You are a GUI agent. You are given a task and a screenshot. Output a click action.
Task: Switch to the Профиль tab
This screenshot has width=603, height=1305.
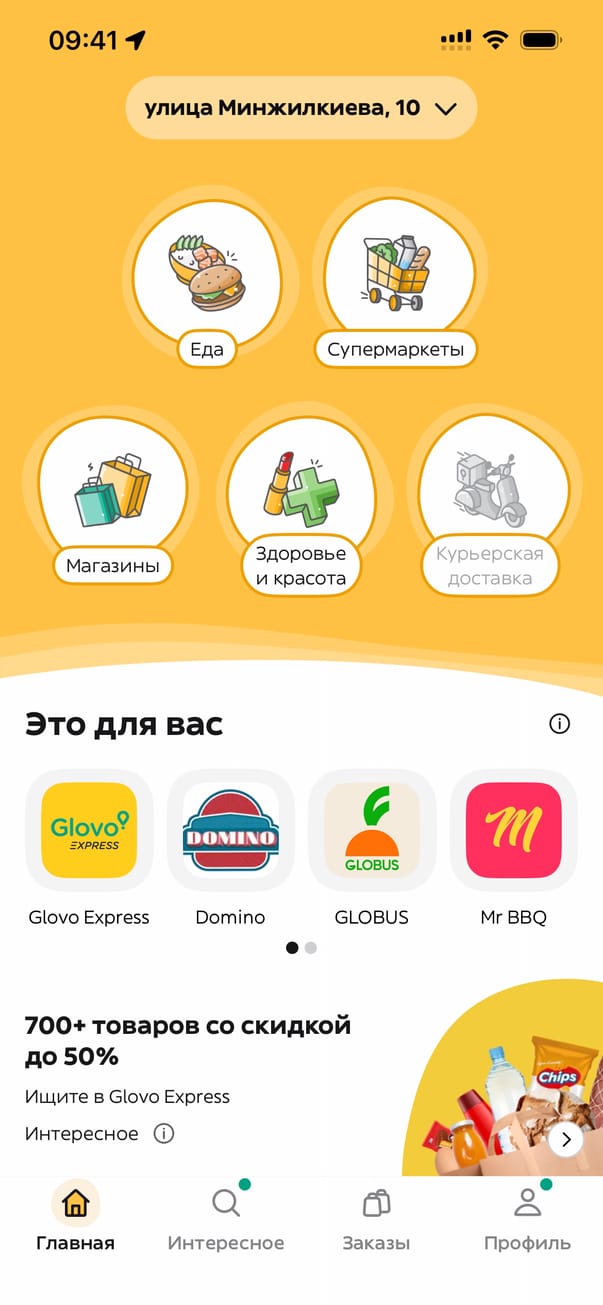click(x=527, y=1217)
